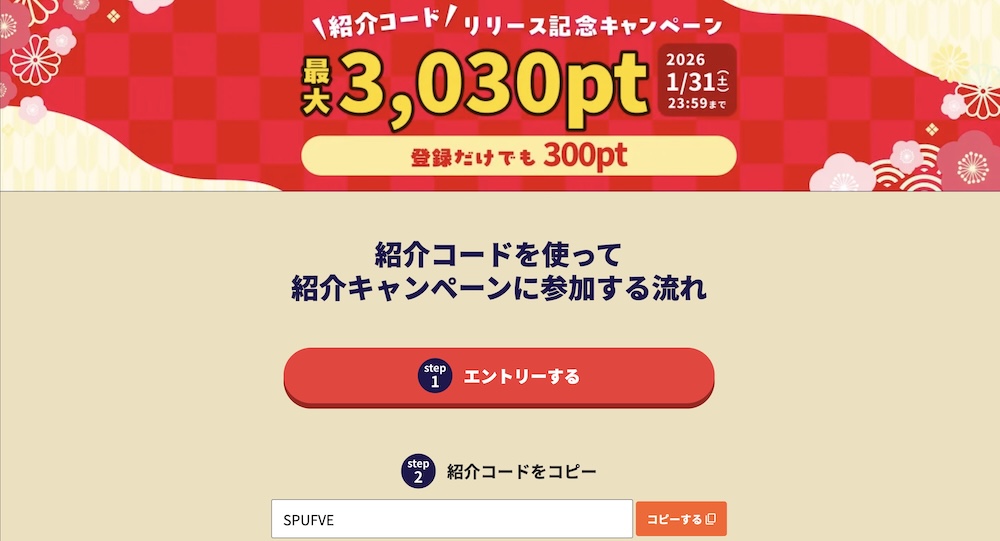This screenshot has width=1000, height=541.
Task: Tap コピーする to copy the referral code
Action: 680,519
